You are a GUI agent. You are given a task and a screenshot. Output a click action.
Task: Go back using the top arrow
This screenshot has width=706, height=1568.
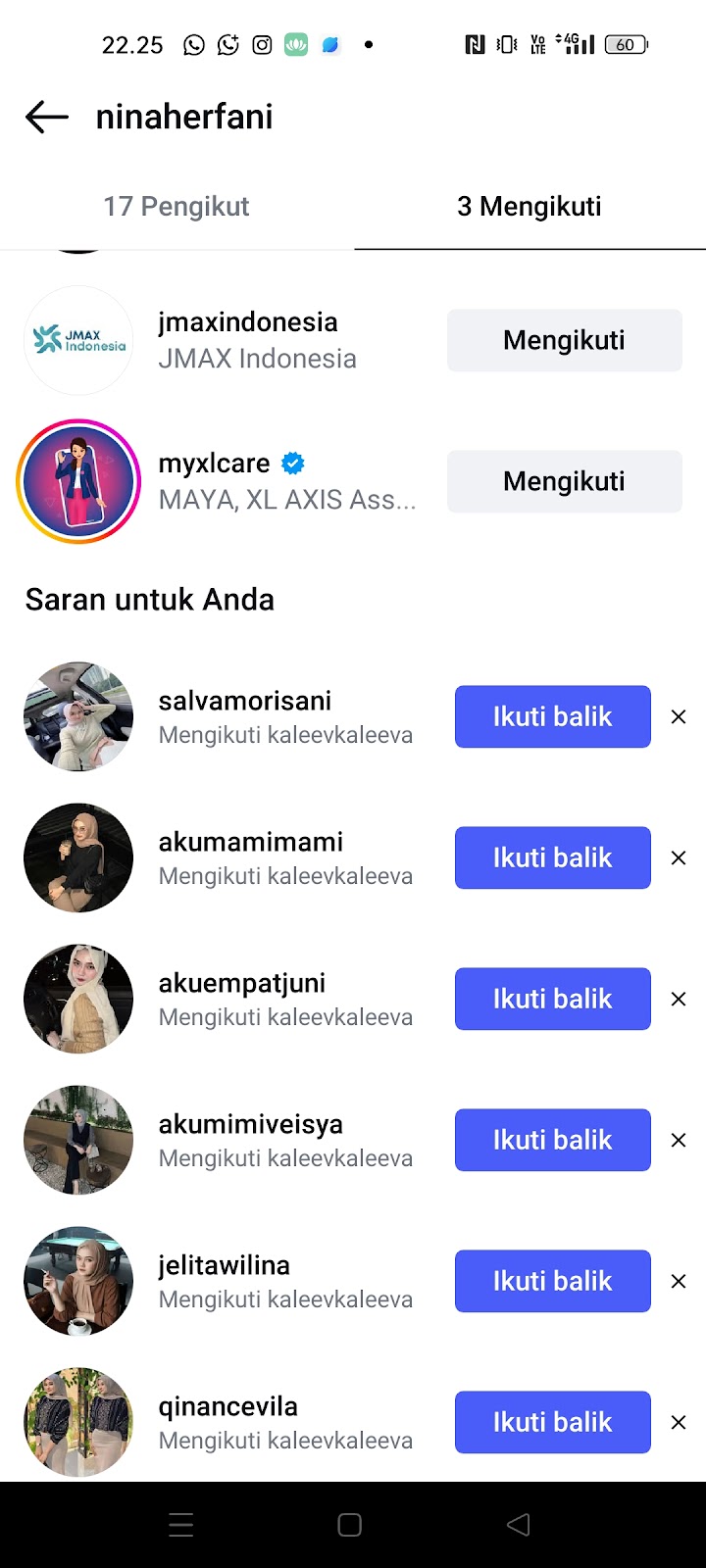tap(47, 118)
